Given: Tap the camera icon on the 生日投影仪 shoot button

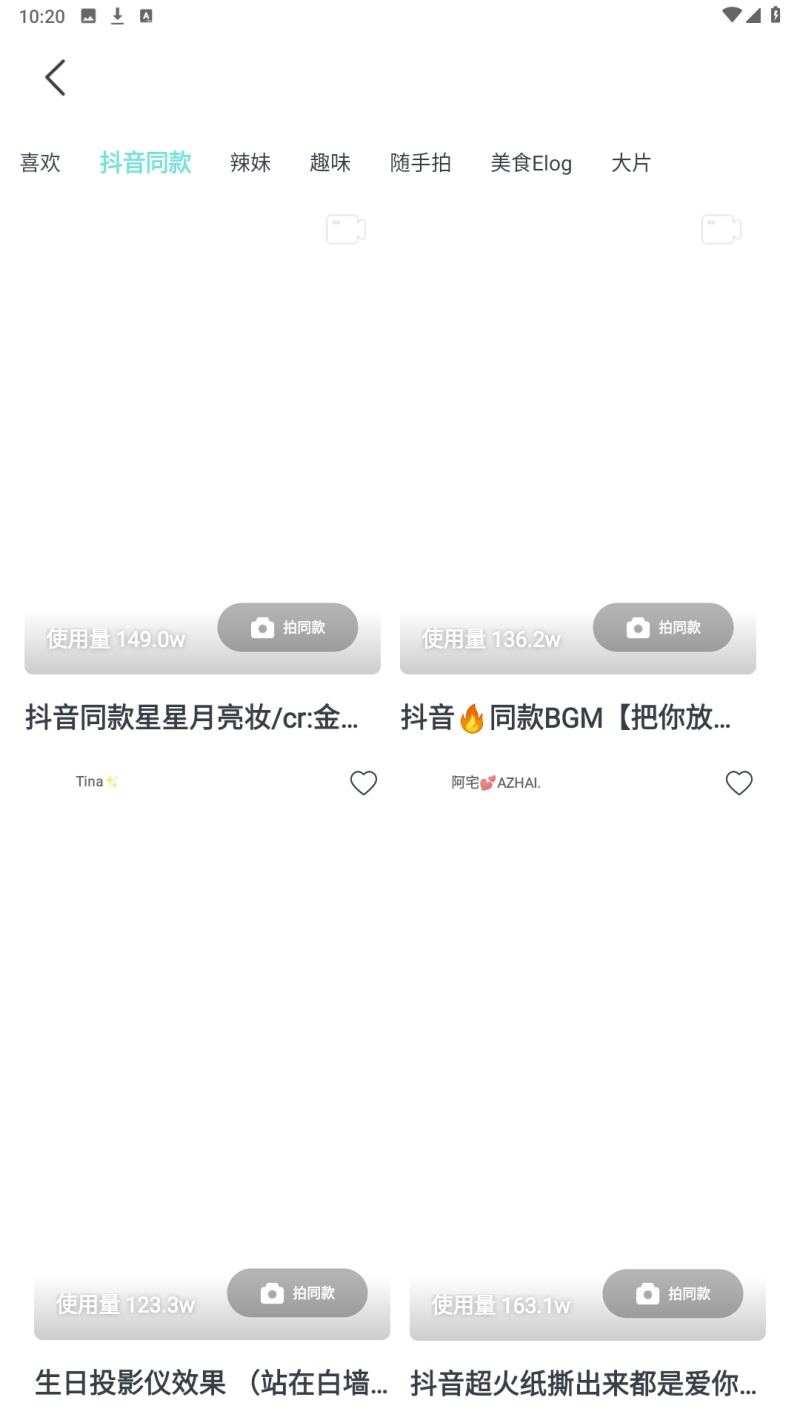Looking at the screenshot, I should point(269,1293).
